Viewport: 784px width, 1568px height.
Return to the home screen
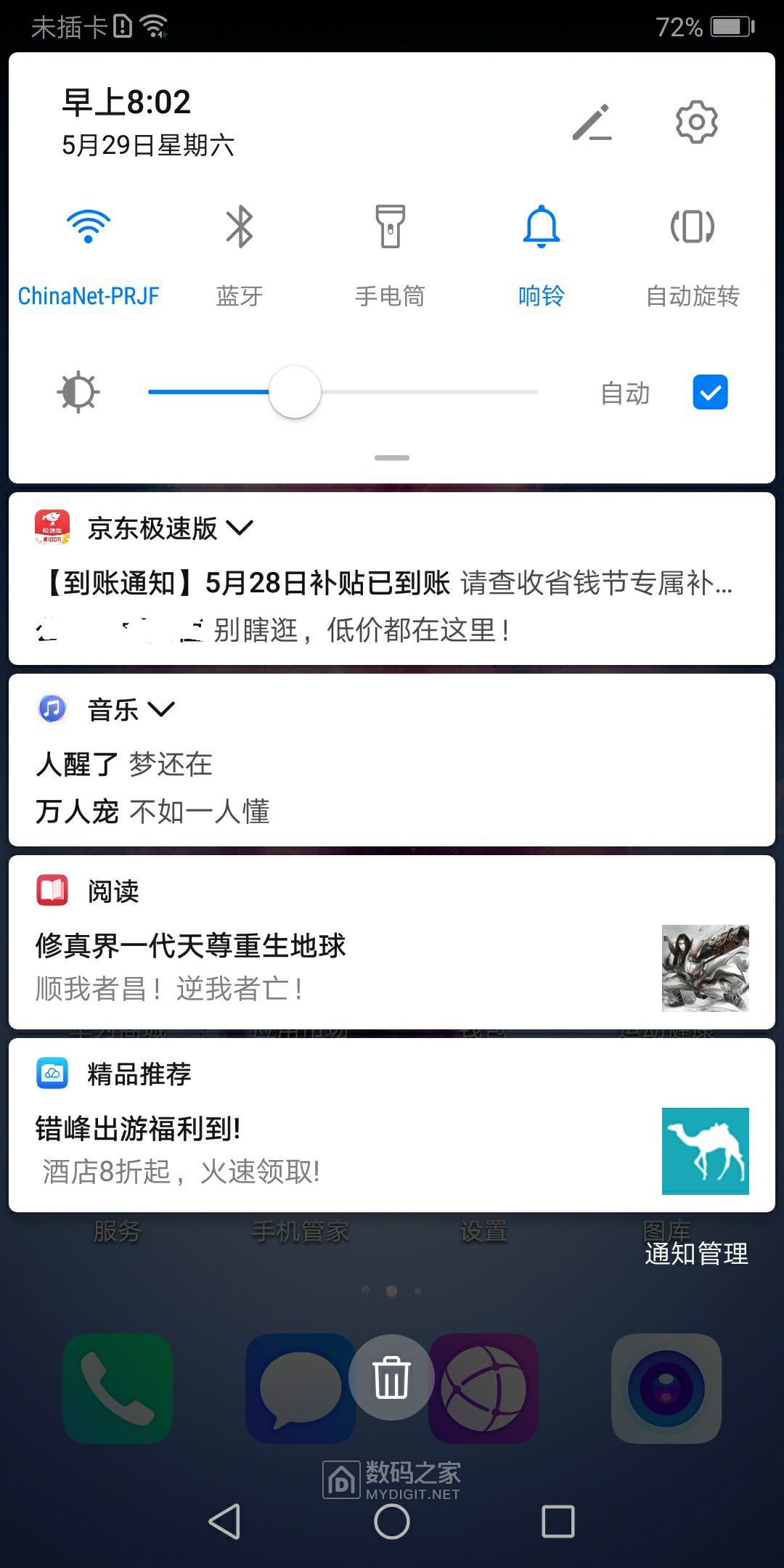point(391,1521)
